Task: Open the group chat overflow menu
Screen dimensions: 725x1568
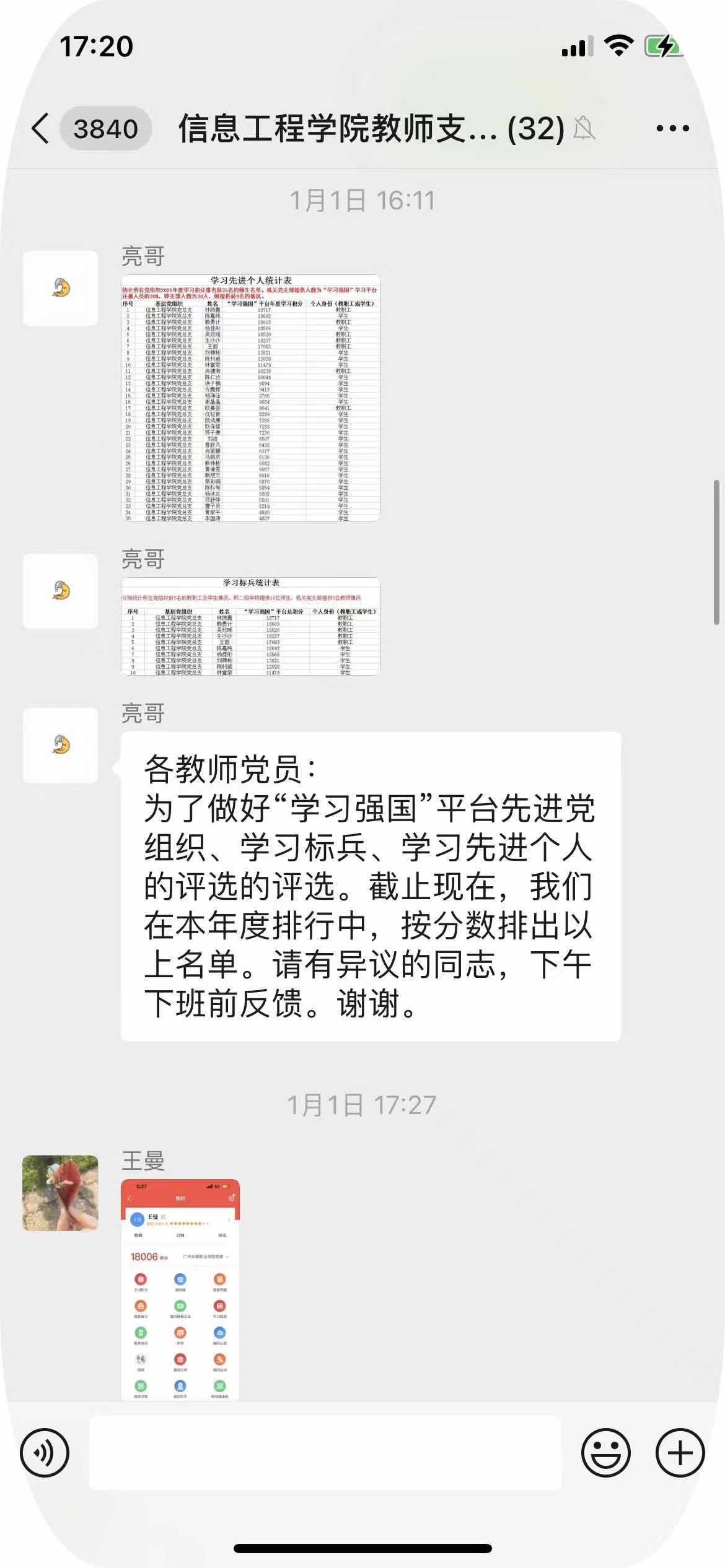Action: pos(672,129)
